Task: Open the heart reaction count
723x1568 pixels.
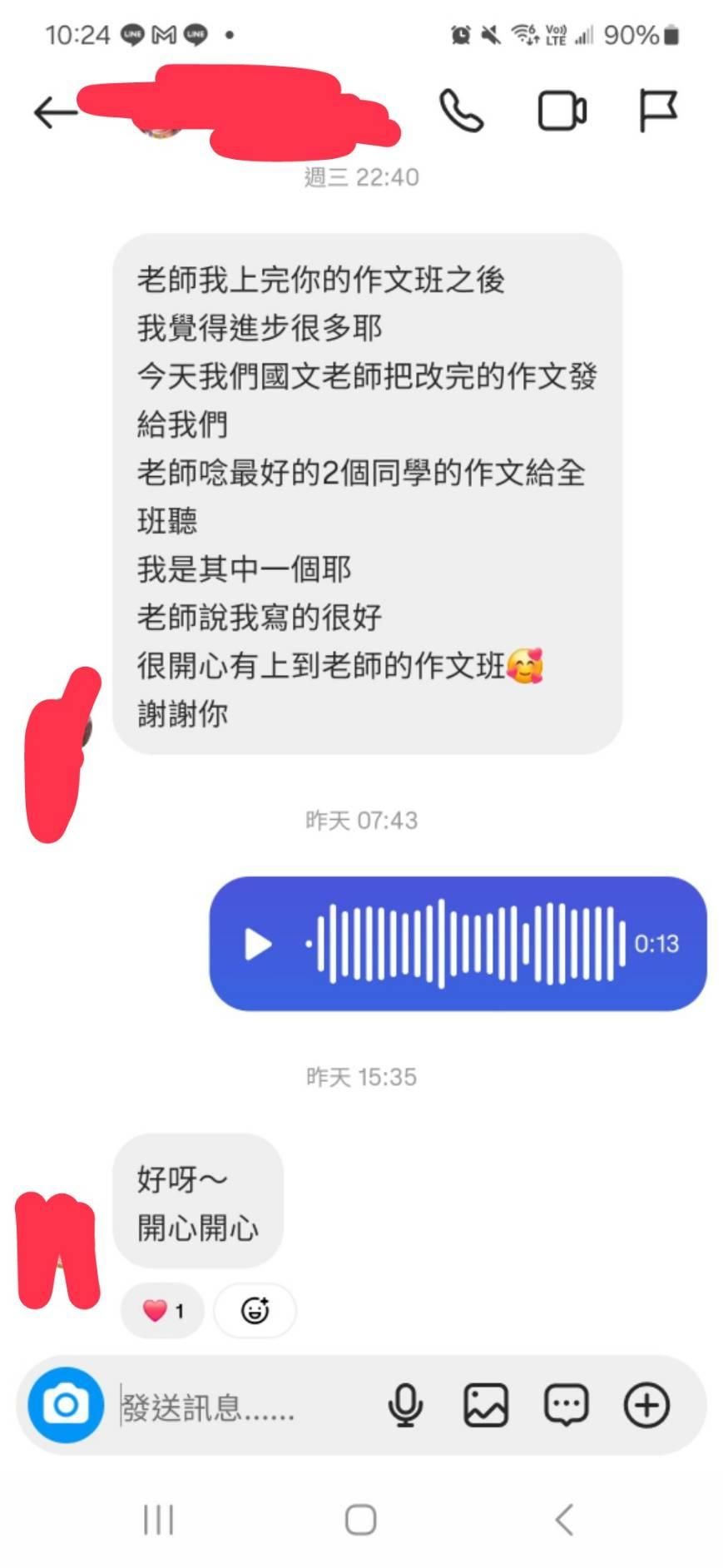Action: 163,1311
